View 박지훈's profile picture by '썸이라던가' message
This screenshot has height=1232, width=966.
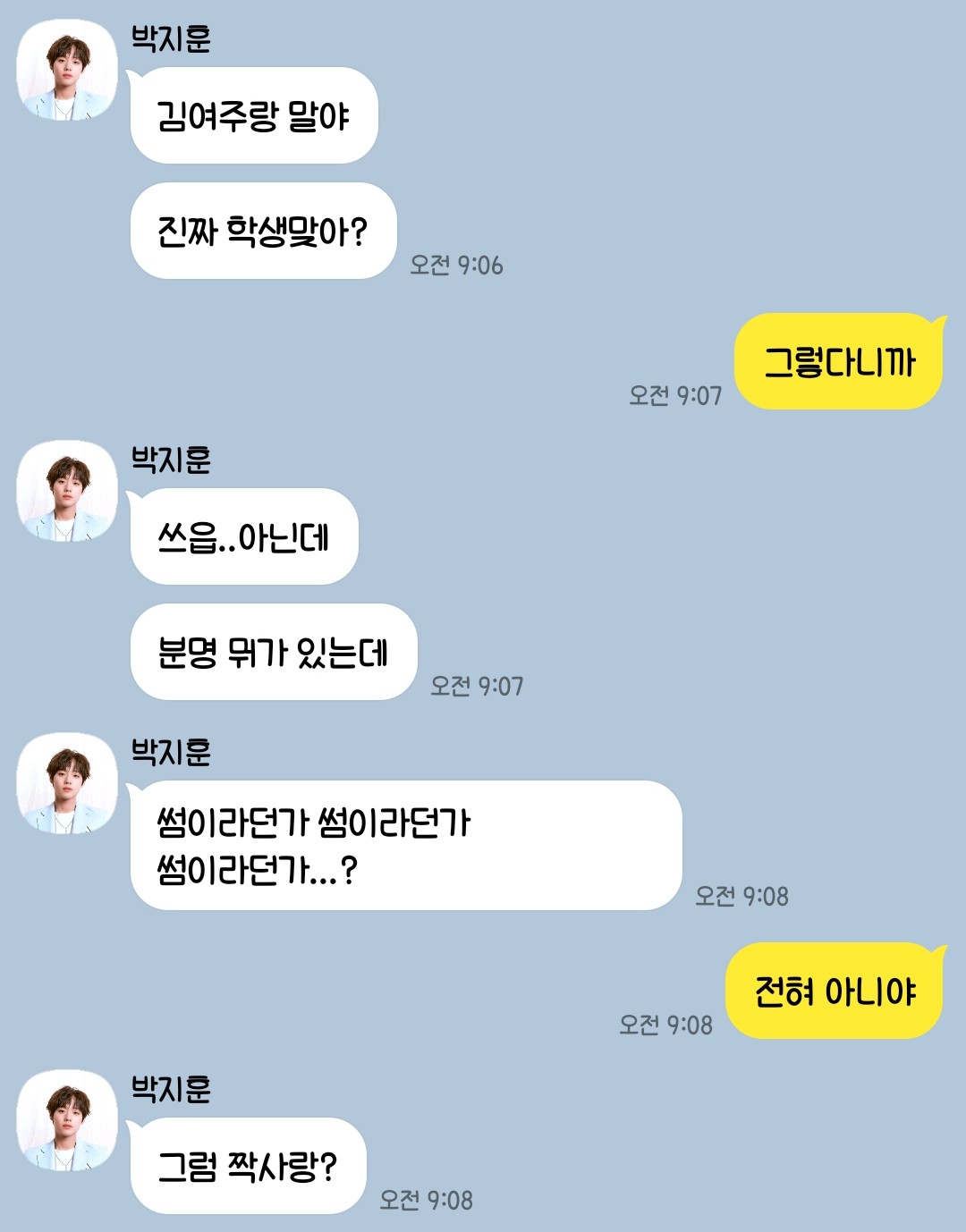pyautogui.click(x=67, y=784)
